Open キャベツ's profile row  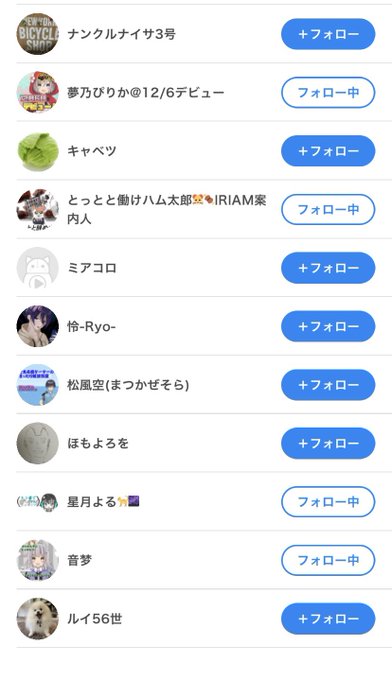coord(204,151)
